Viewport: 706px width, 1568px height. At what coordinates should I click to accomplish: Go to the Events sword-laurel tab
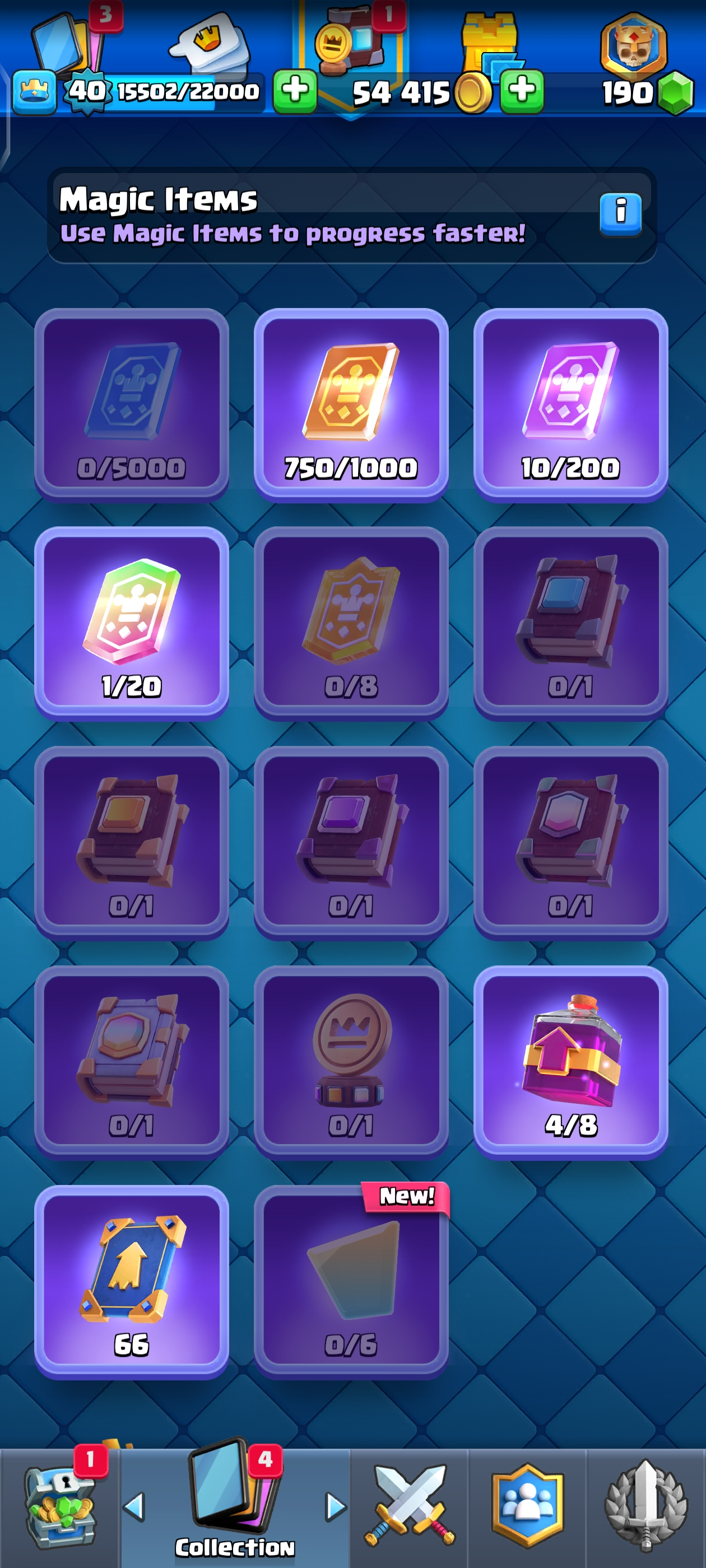[645, 1506]
